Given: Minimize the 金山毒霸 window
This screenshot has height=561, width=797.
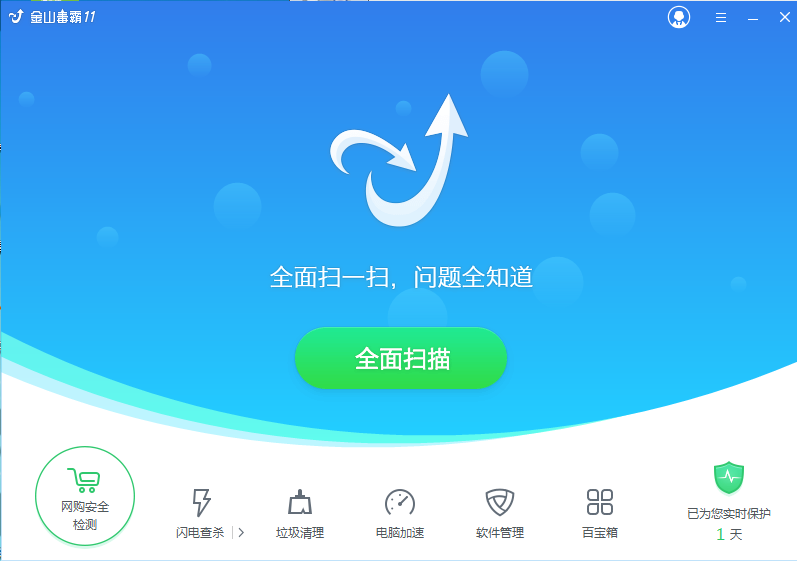Looking at the screenshot, I should tap(753, 17).
